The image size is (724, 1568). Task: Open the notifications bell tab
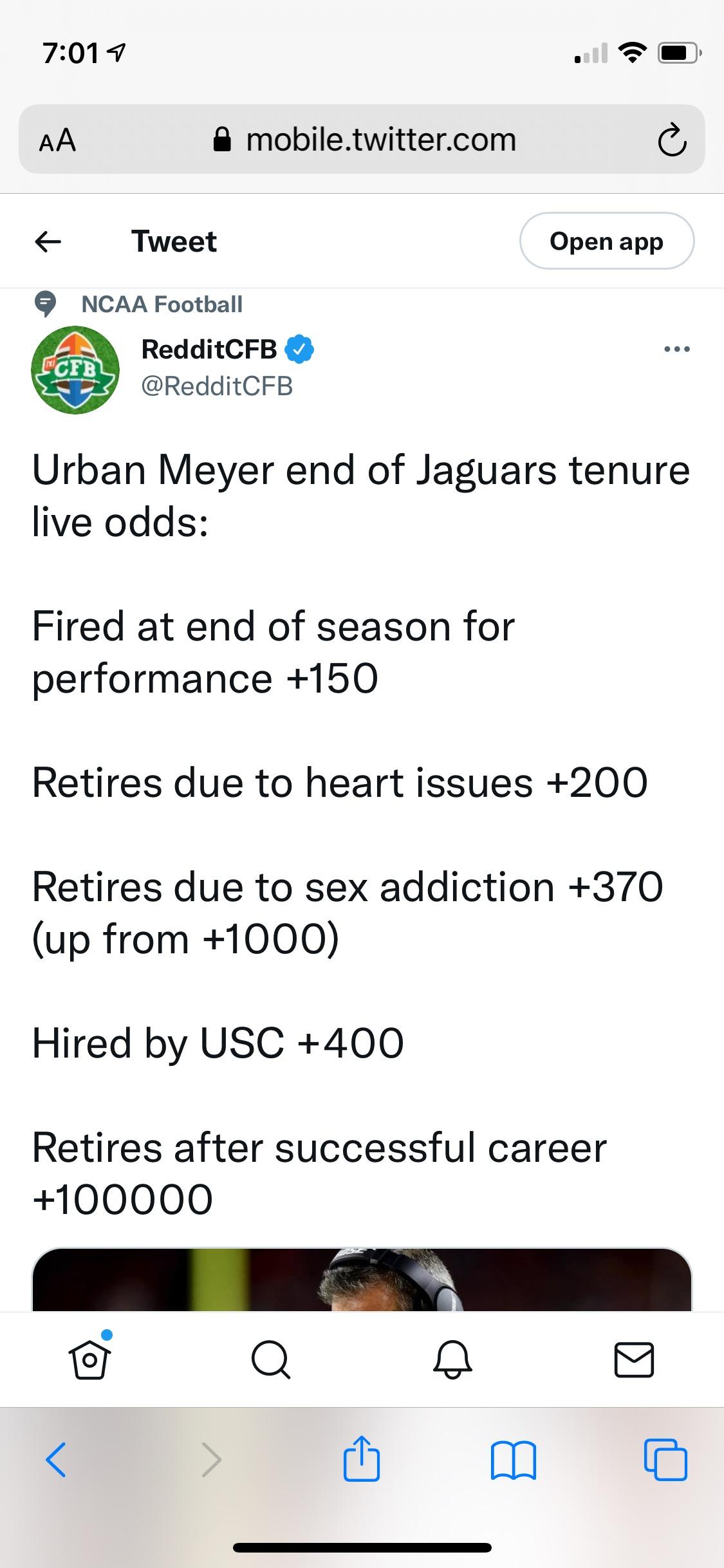(452, 1359)
